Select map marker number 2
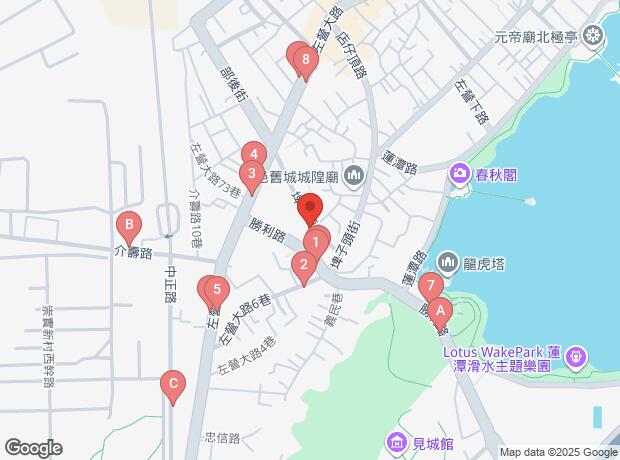This screenshot has height=460, width=620. (302, 265)
